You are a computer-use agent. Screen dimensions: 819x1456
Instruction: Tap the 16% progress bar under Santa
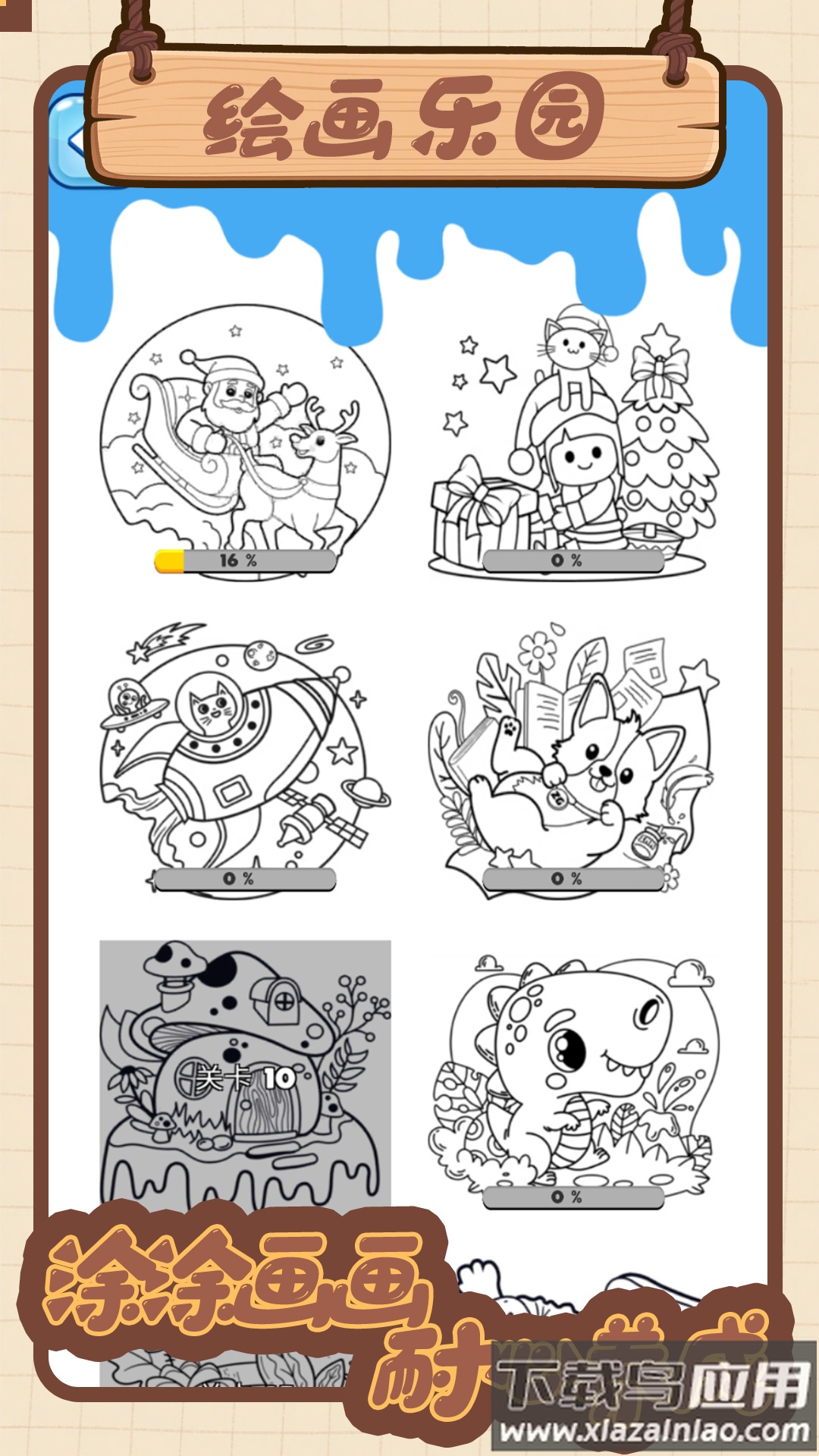click(243, 560)
